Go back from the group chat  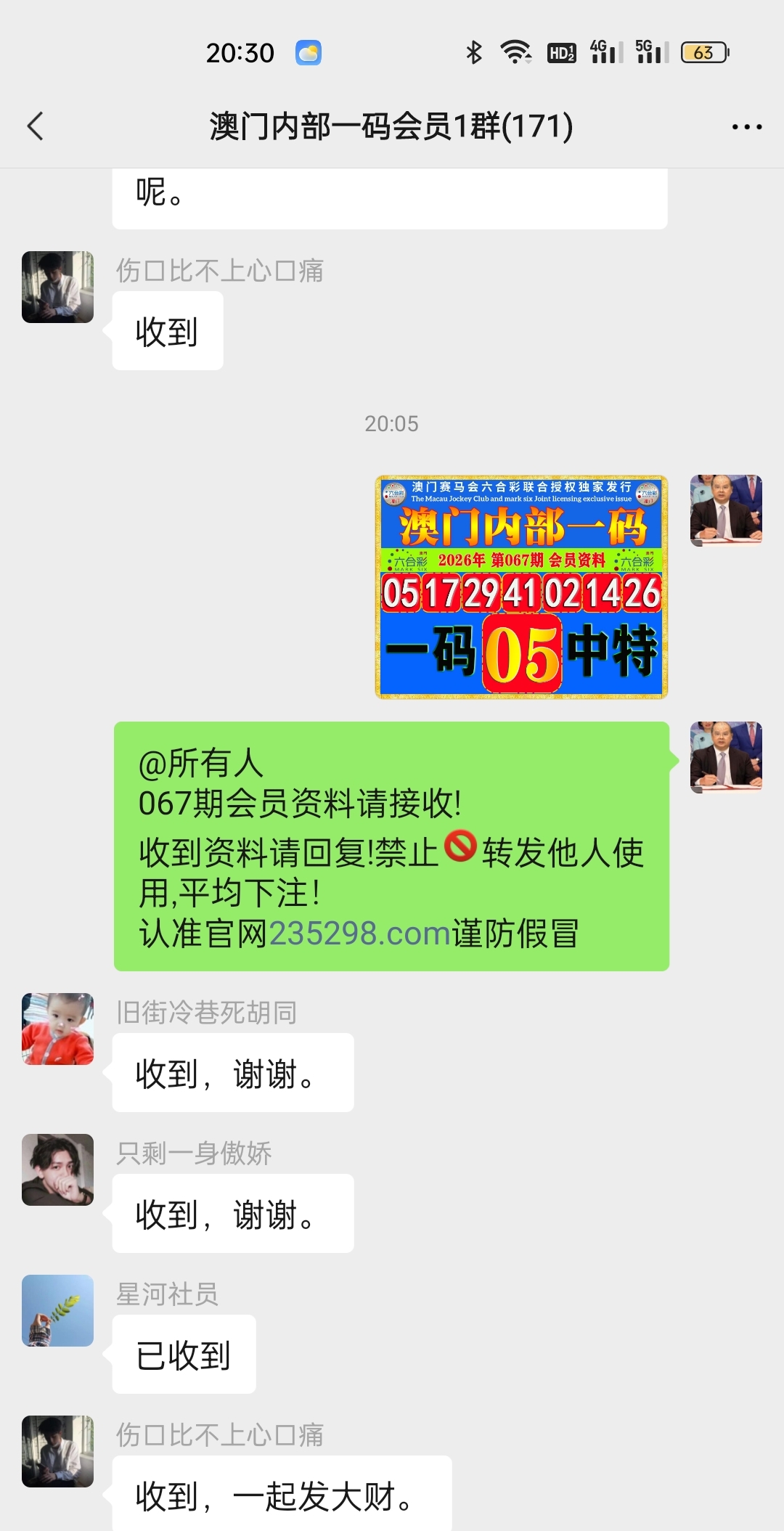coord(35,126)
